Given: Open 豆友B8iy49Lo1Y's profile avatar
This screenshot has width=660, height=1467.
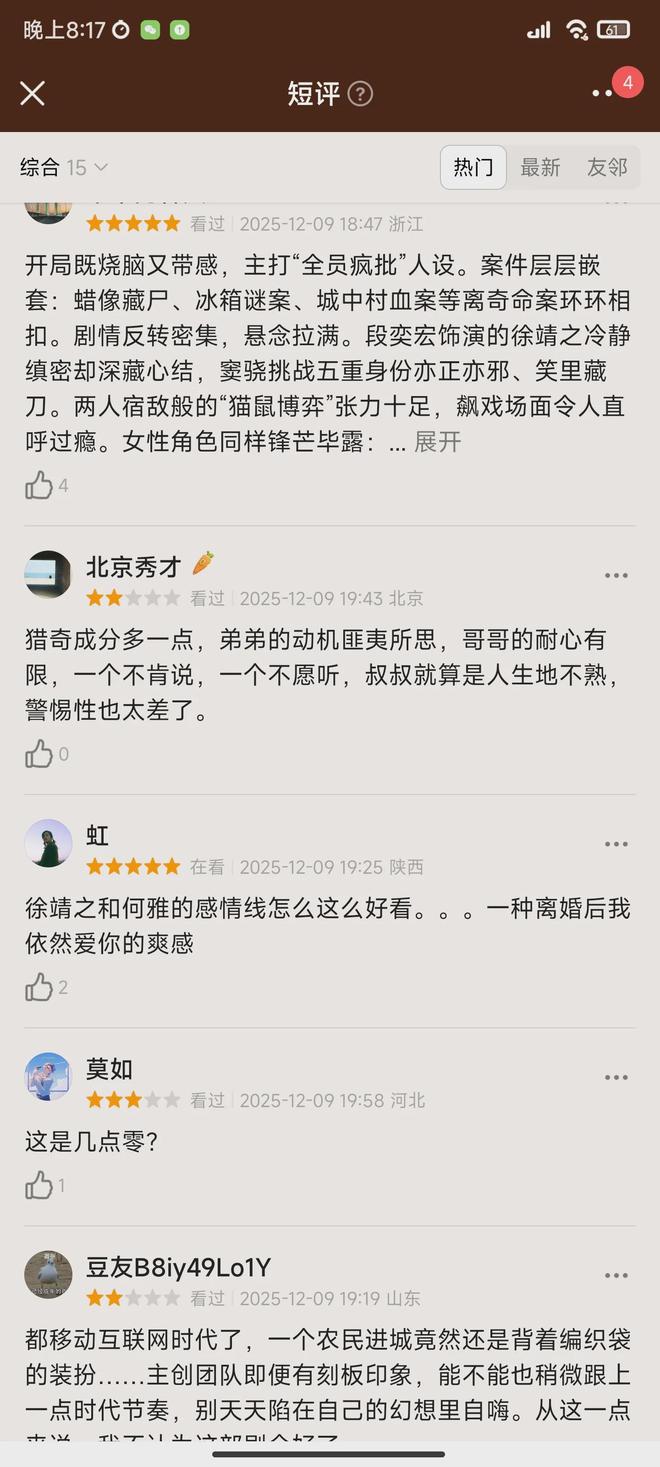Looking at the screenshot, I should click(48, 1275).
